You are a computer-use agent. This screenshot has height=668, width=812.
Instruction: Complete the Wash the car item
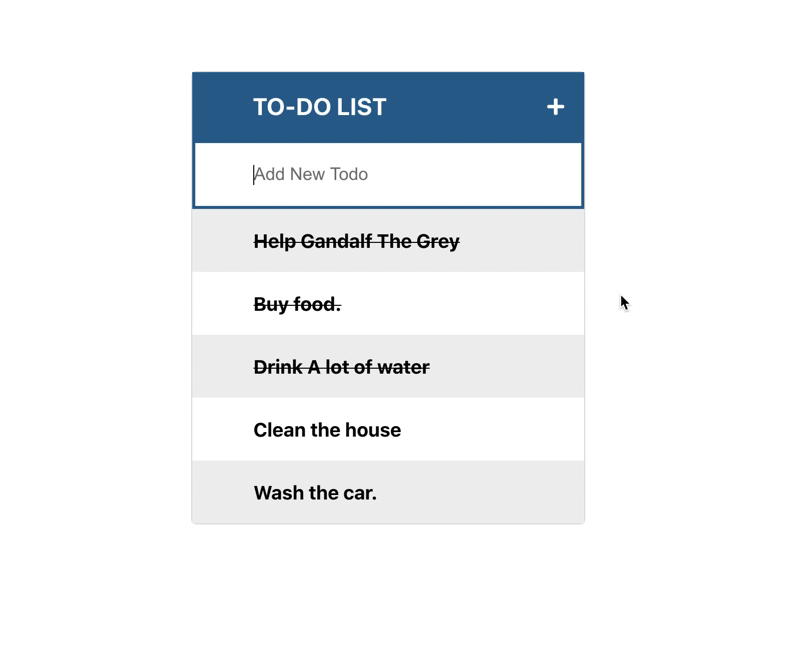(315, 493)
